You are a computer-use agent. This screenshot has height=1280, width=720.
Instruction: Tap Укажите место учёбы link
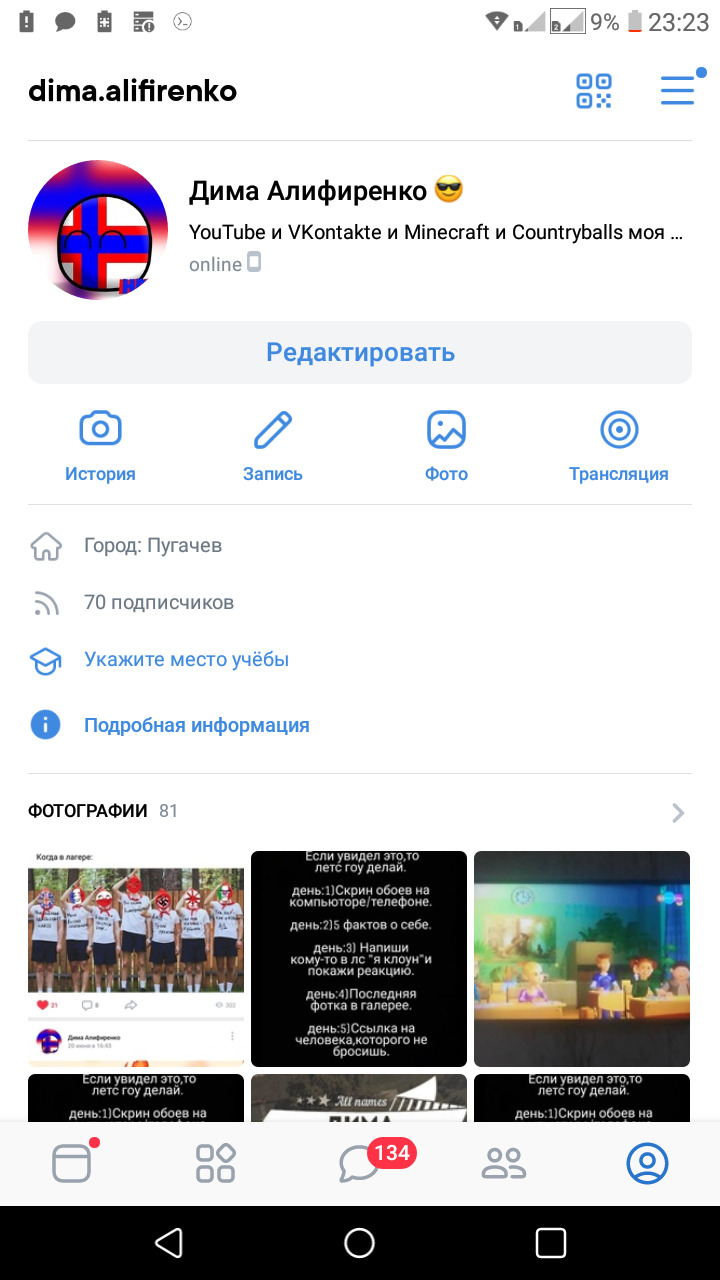(x=186, y=660)
